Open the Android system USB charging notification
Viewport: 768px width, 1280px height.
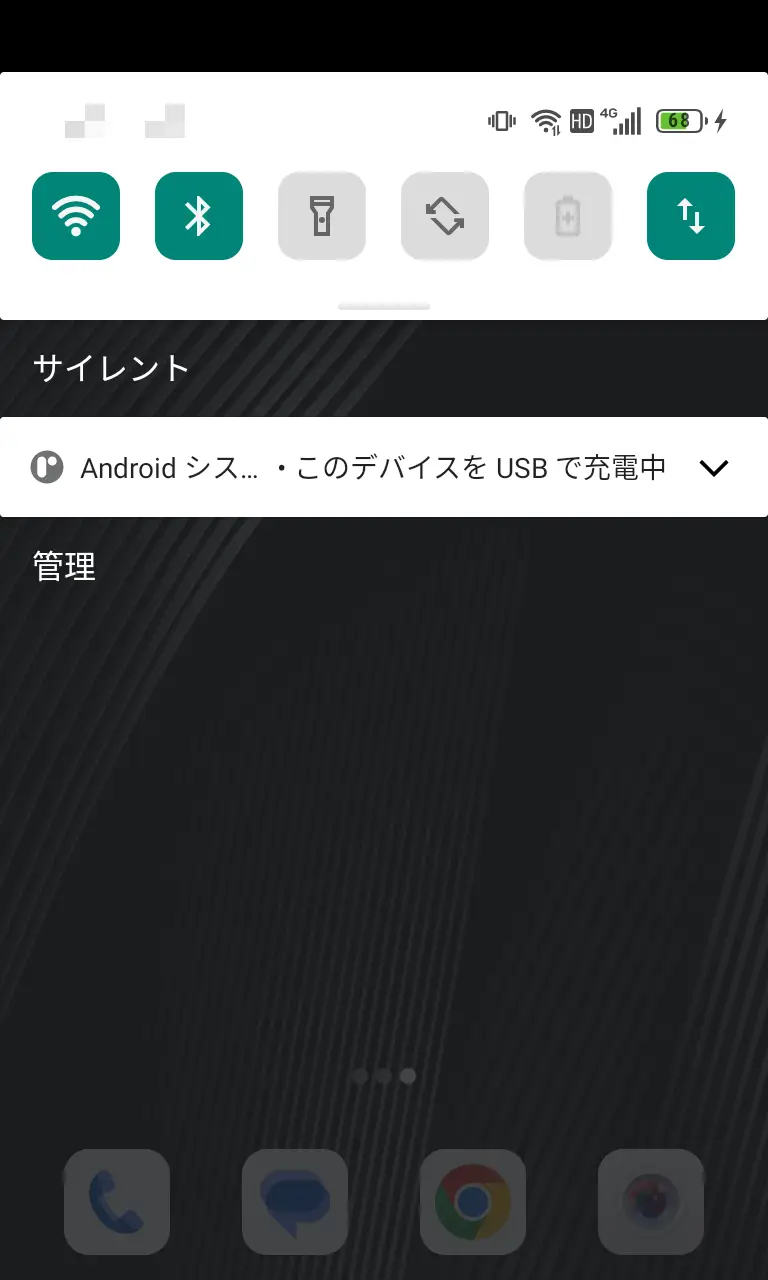click(370, 467)
